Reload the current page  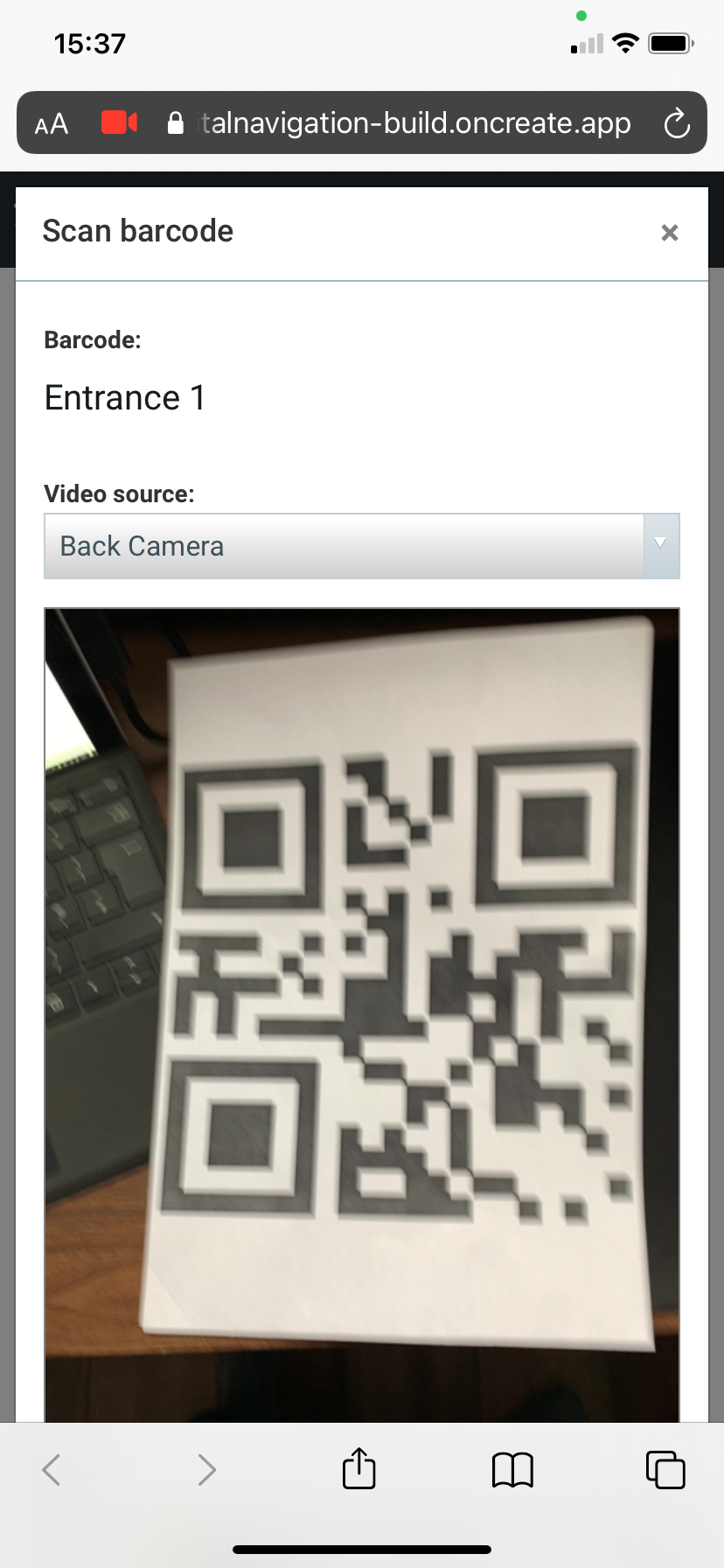click(677, 124)
